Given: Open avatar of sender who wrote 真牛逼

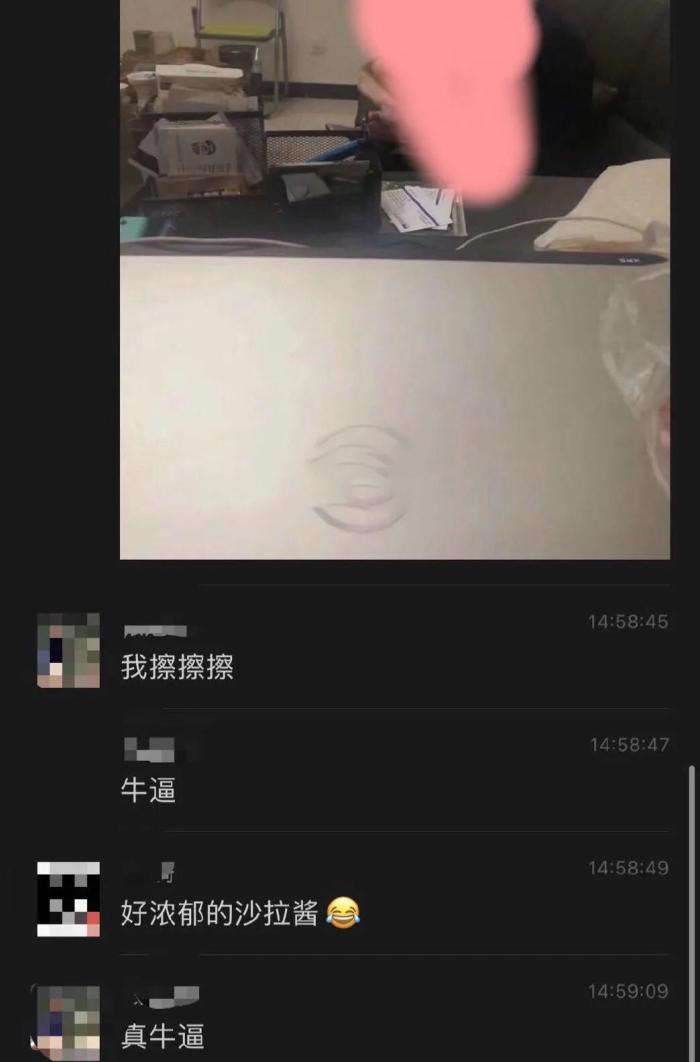Looking at the screenshot, I should (x=68, y=1022).
